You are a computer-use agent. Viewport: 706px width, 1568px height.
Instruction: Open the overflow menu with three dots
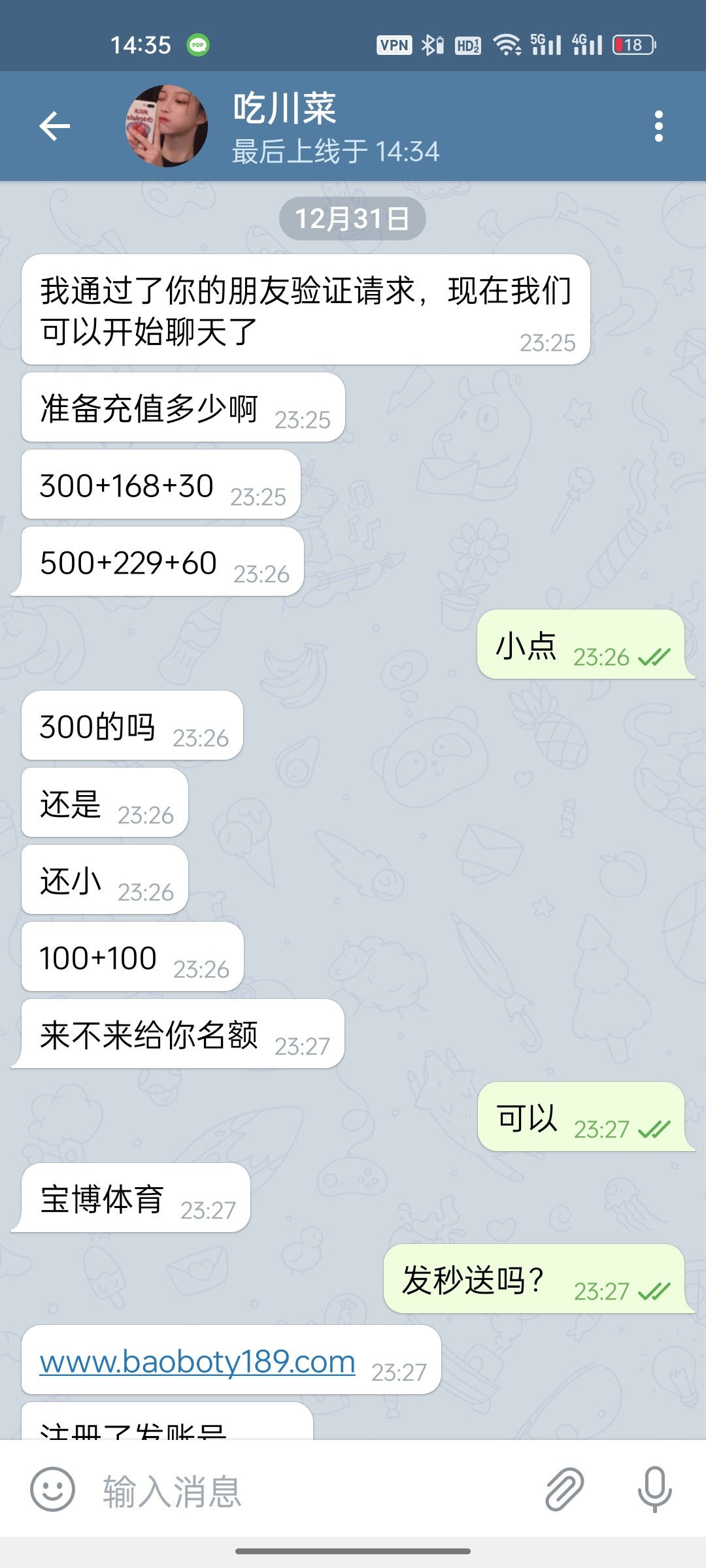[658, 126]
